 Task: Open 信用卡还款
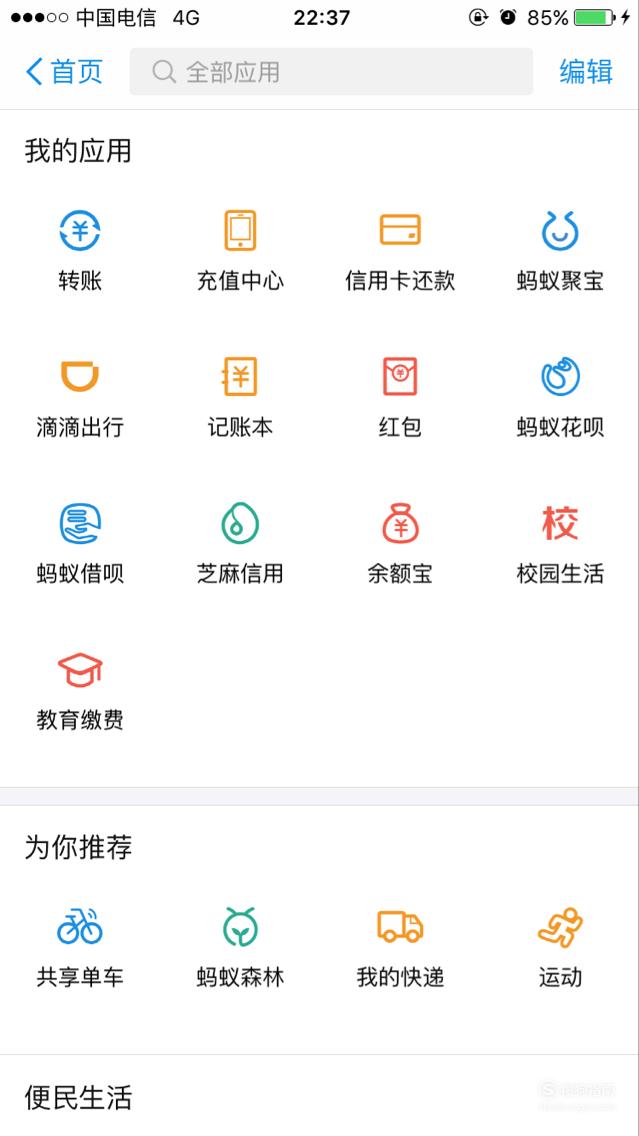tap(400, 251)
